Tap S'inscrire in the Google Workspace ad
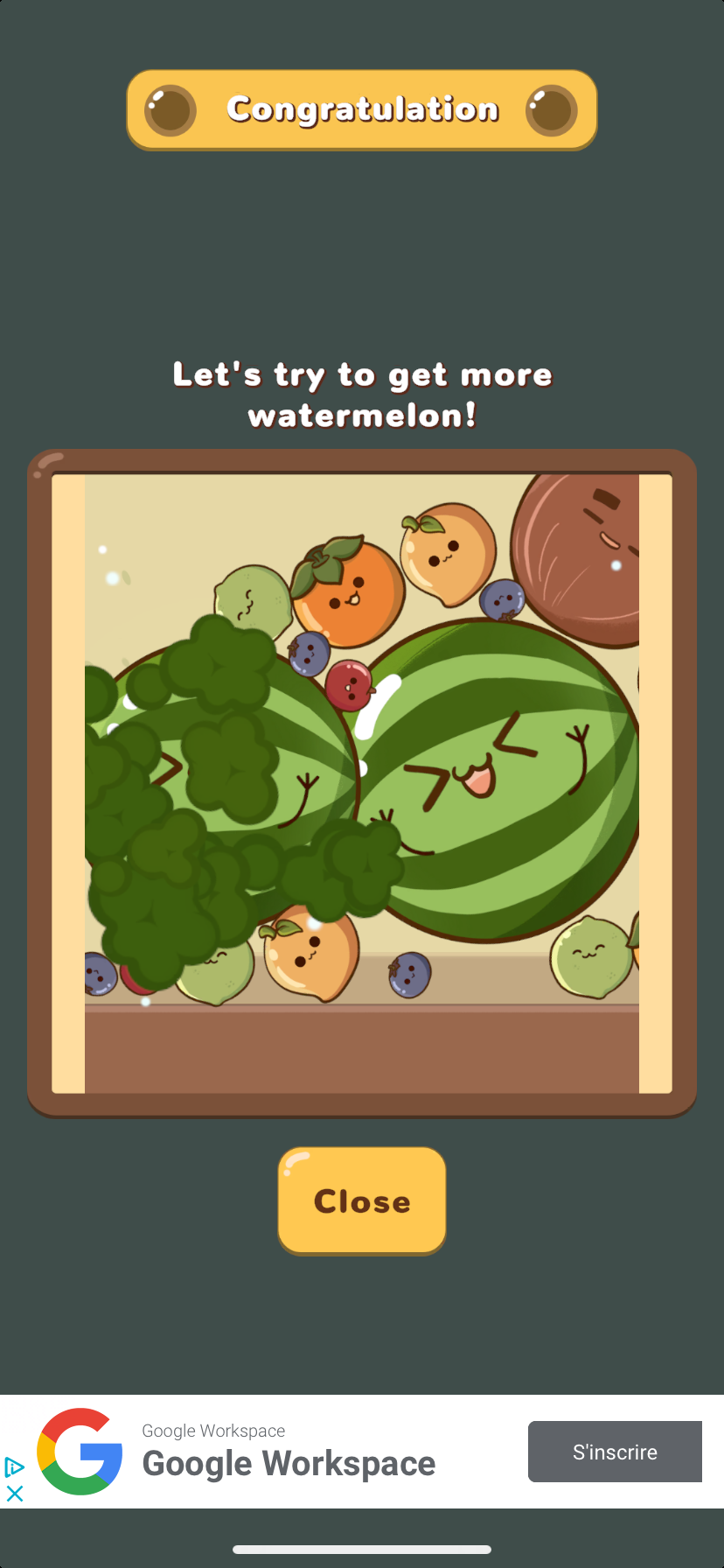The image size is (724, 1568). (615, 1452)
